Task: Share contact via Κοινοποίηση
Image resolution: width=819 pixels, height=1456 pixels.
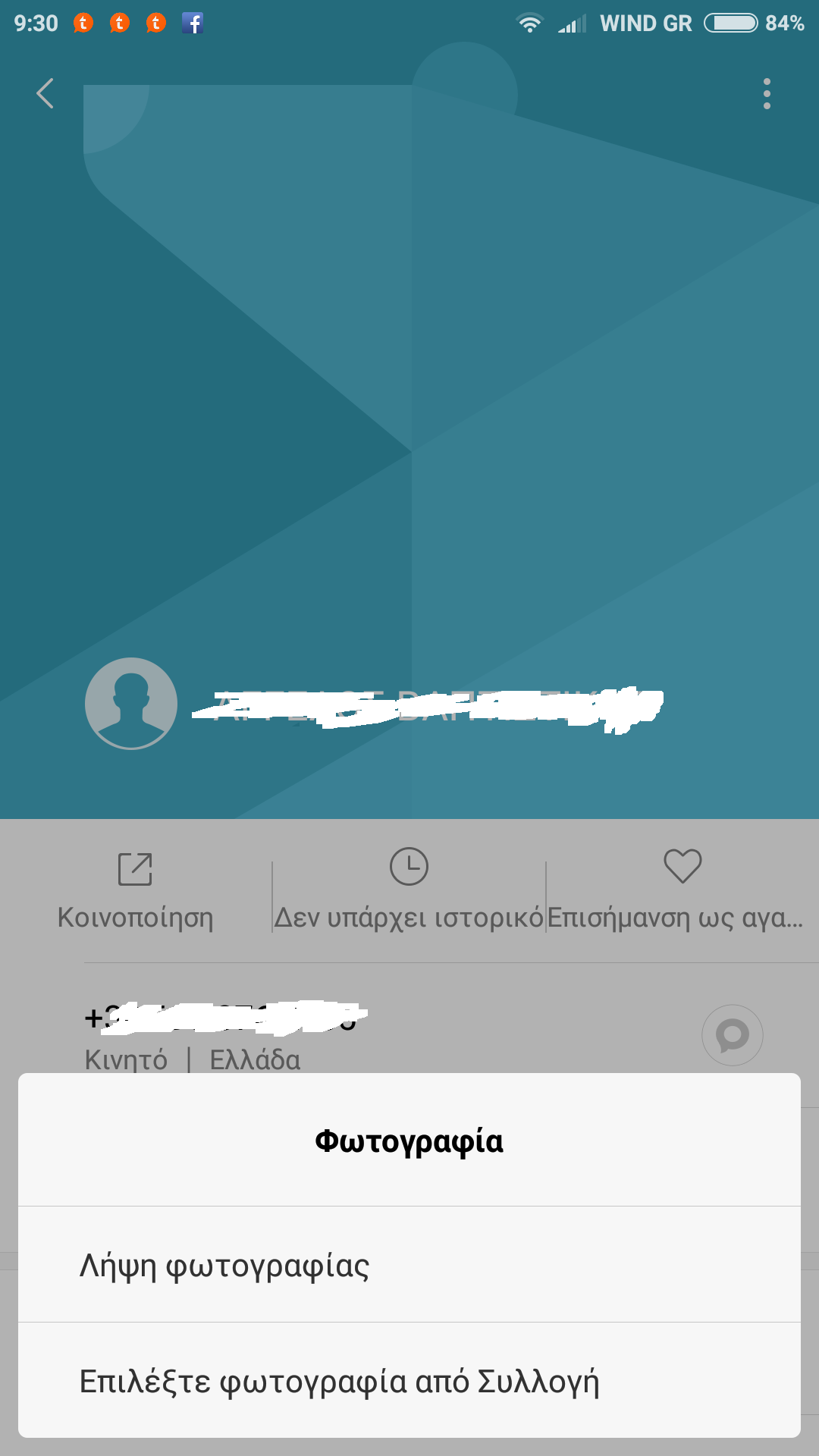Action: coord(136,891)
